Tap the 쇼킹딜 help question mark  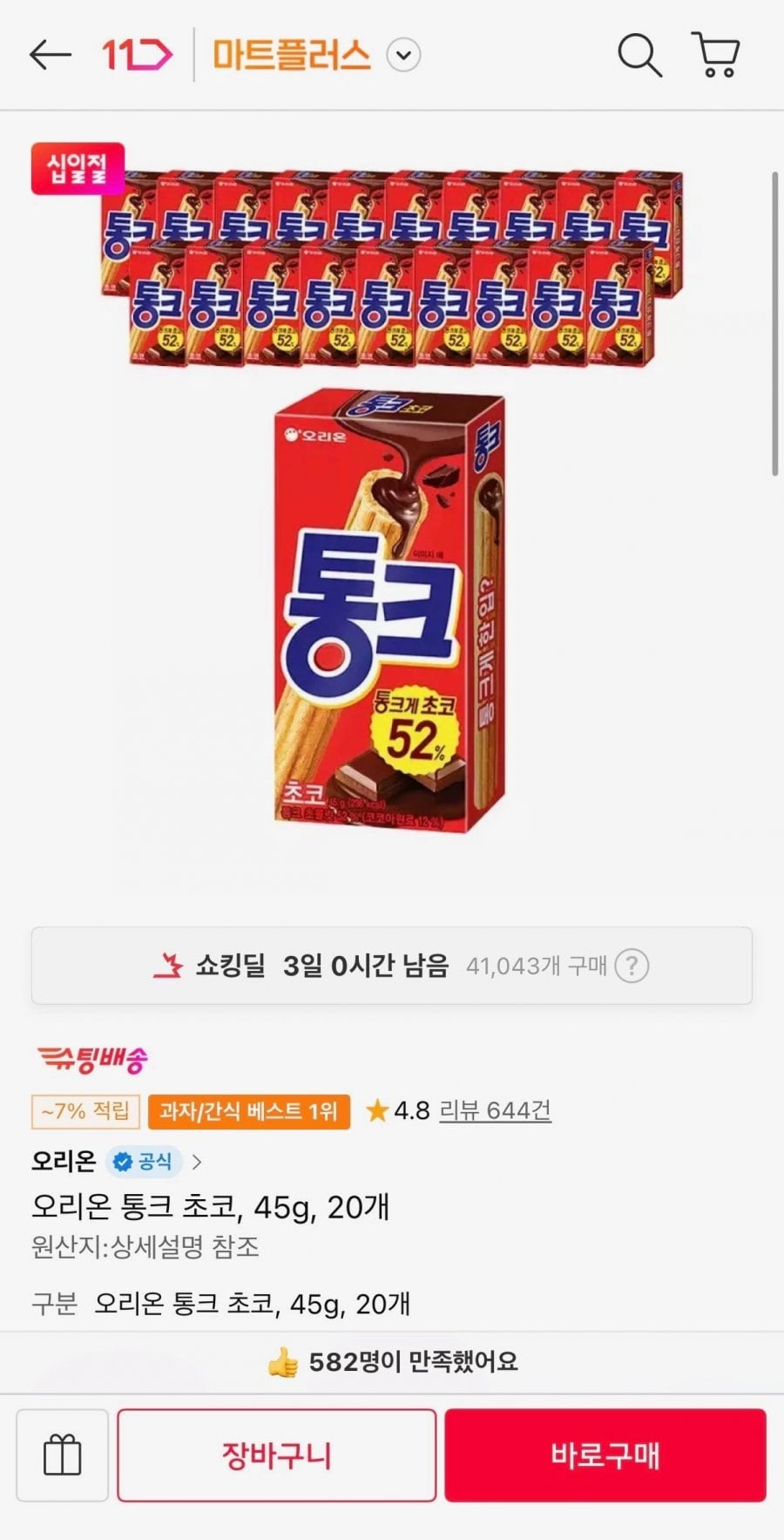[x=632, y=966]
